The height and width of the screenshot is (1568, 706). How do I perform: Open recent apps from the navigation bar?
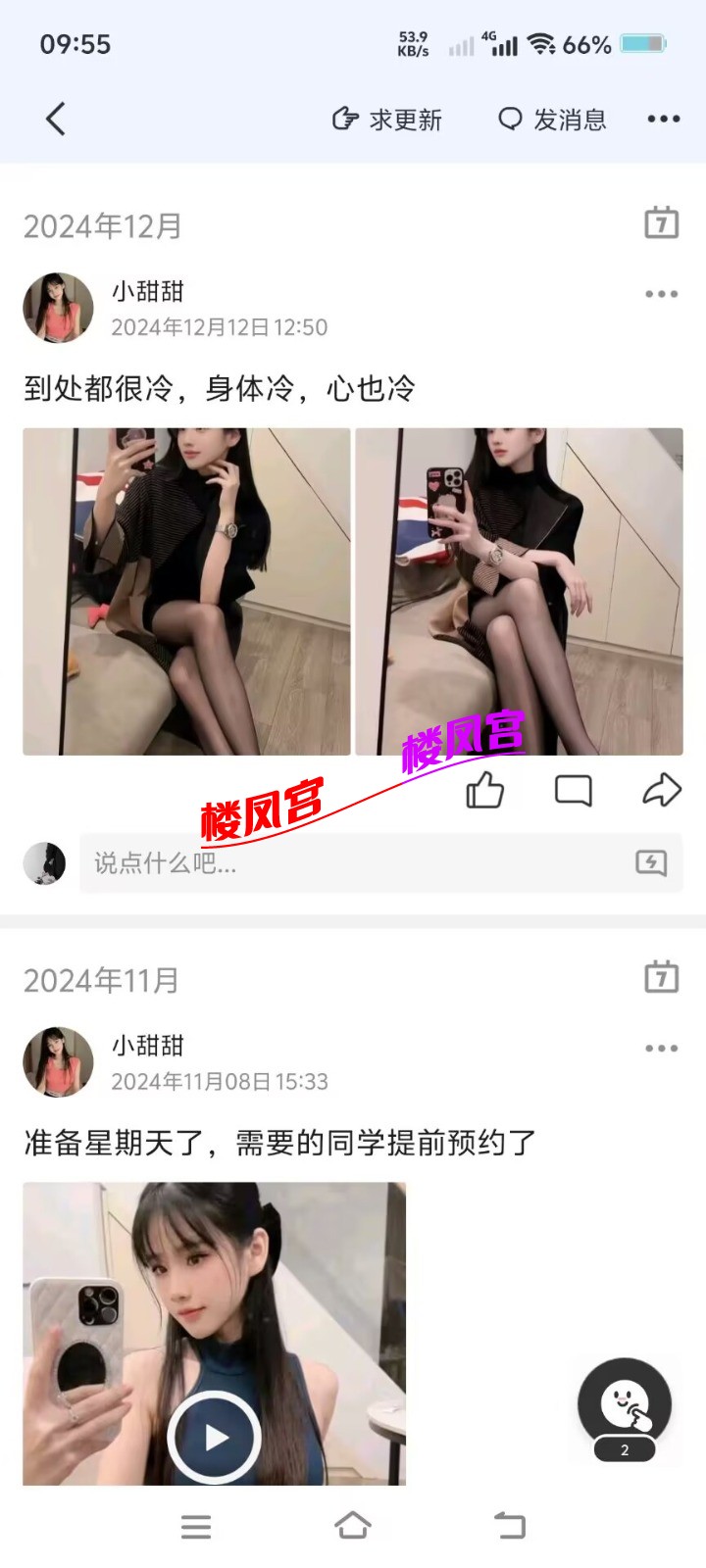[196, 1526]
